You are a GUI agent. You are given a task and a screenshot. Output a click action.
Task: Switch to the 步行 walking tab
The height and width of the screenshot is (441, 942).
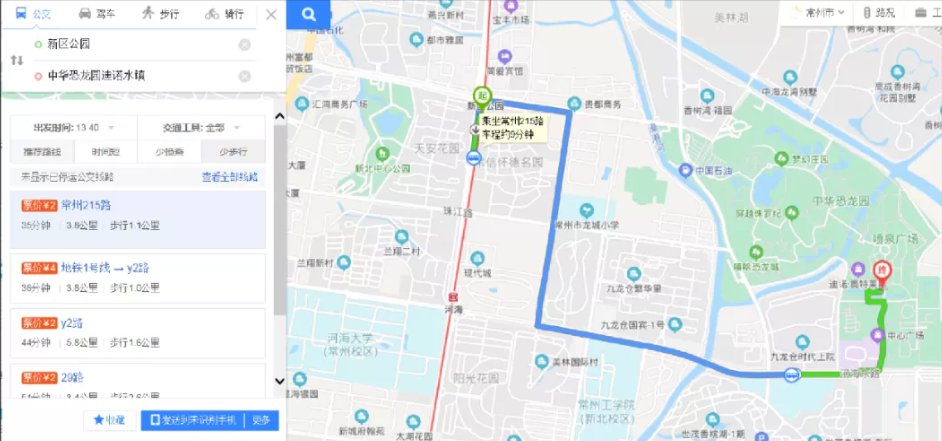click(x=161, y=14)
